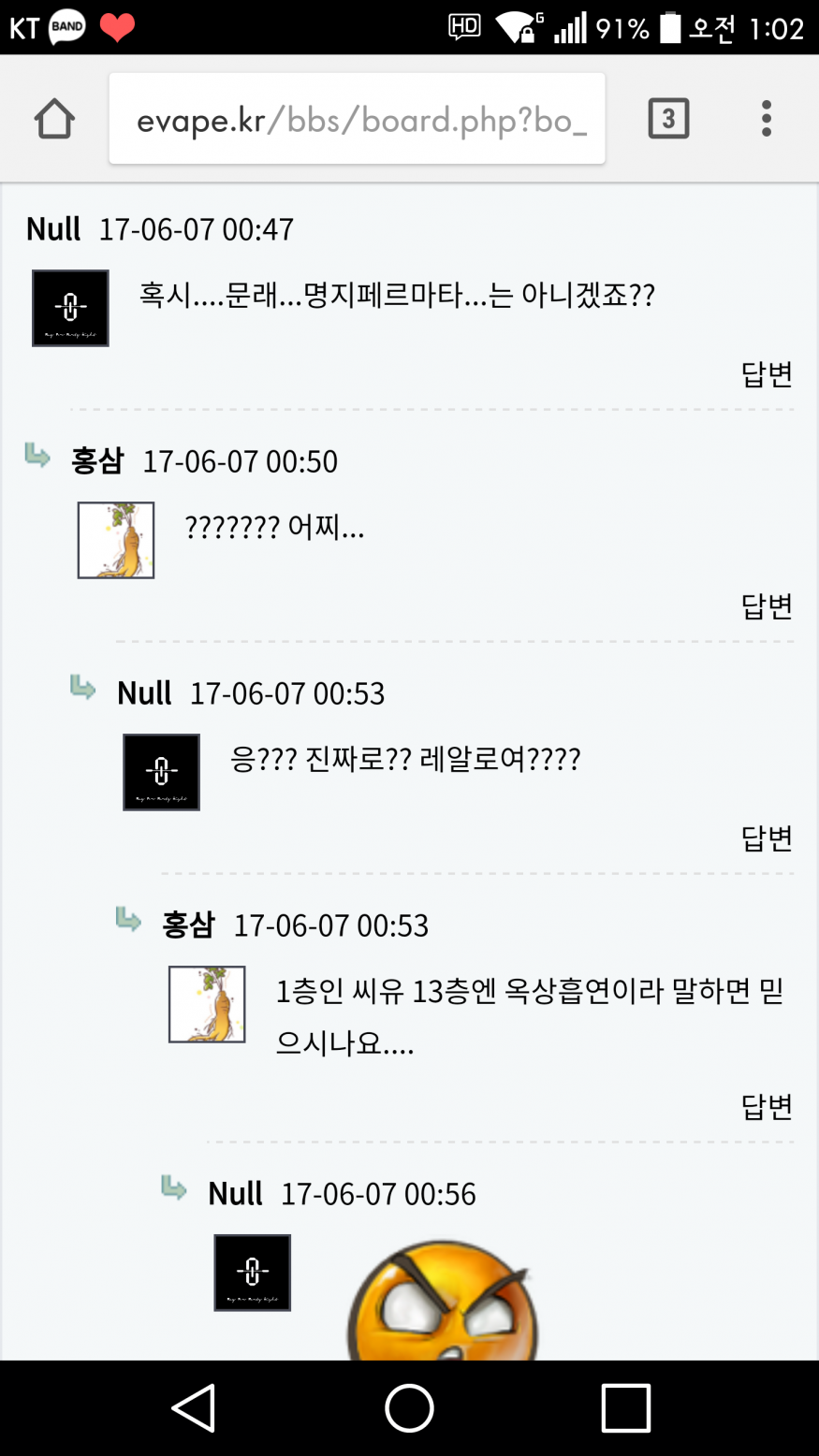Tap the browser home icon
819x1456 pixels.
54,119
